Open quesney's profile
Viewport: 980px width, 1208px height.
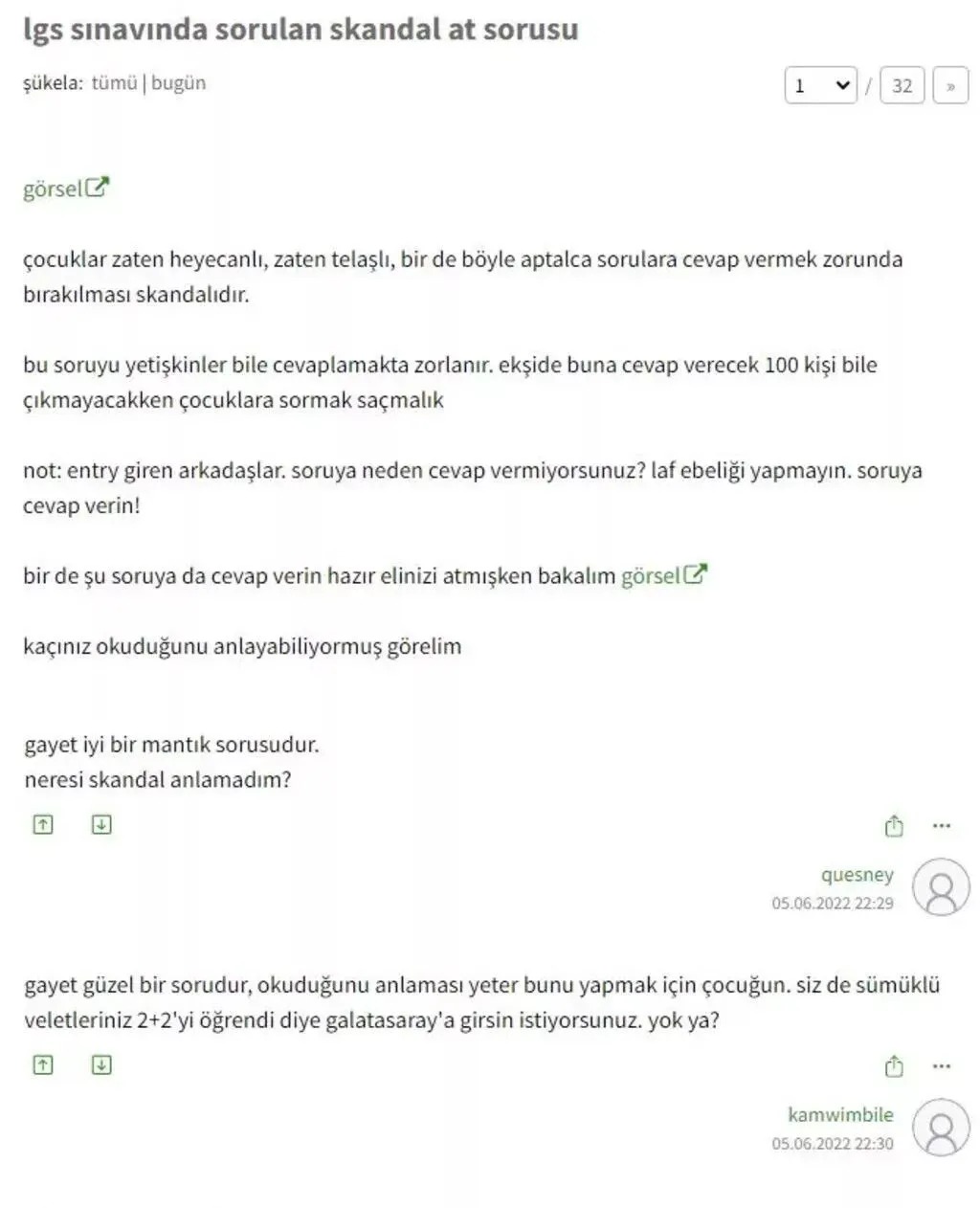click(857, 875)
